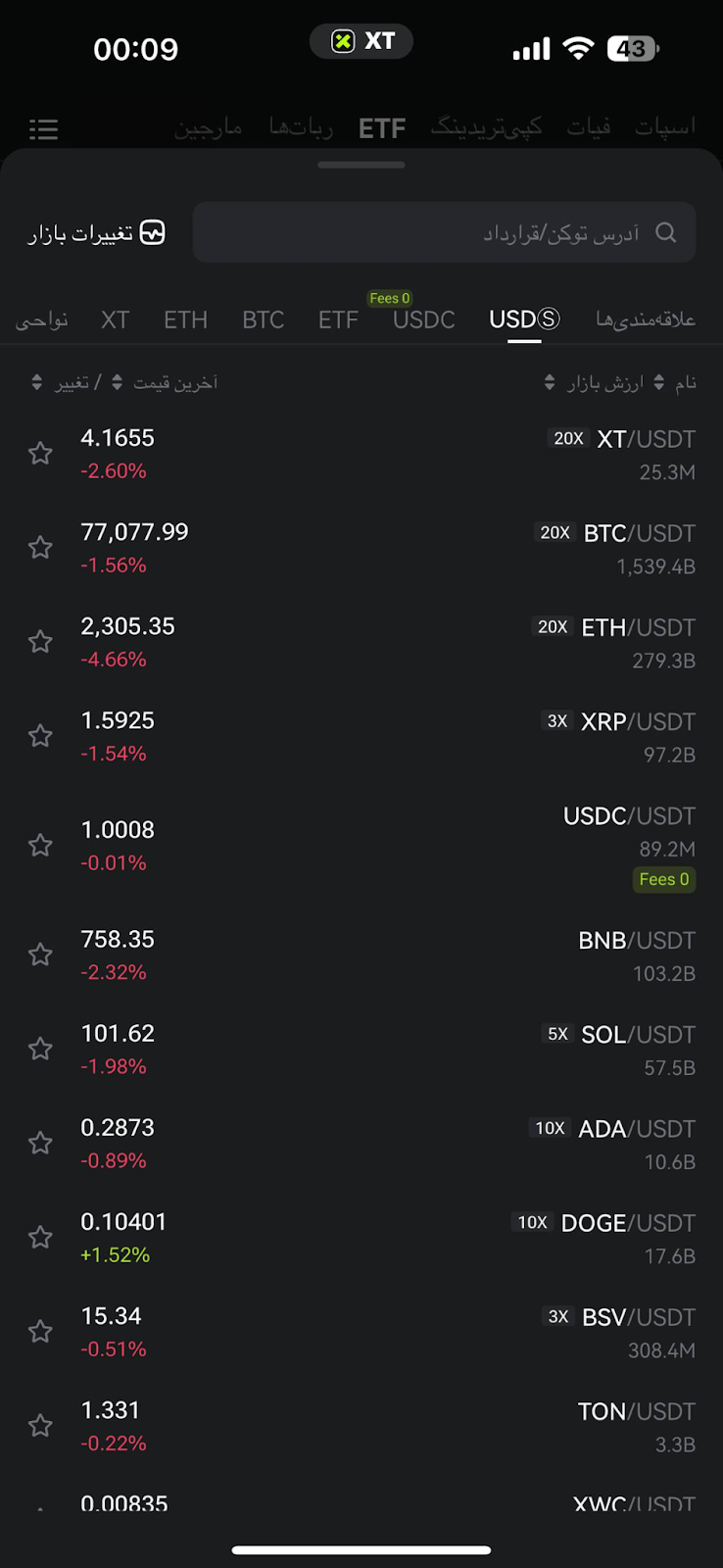Star the BNB/USDT pair

click(40, 955)
